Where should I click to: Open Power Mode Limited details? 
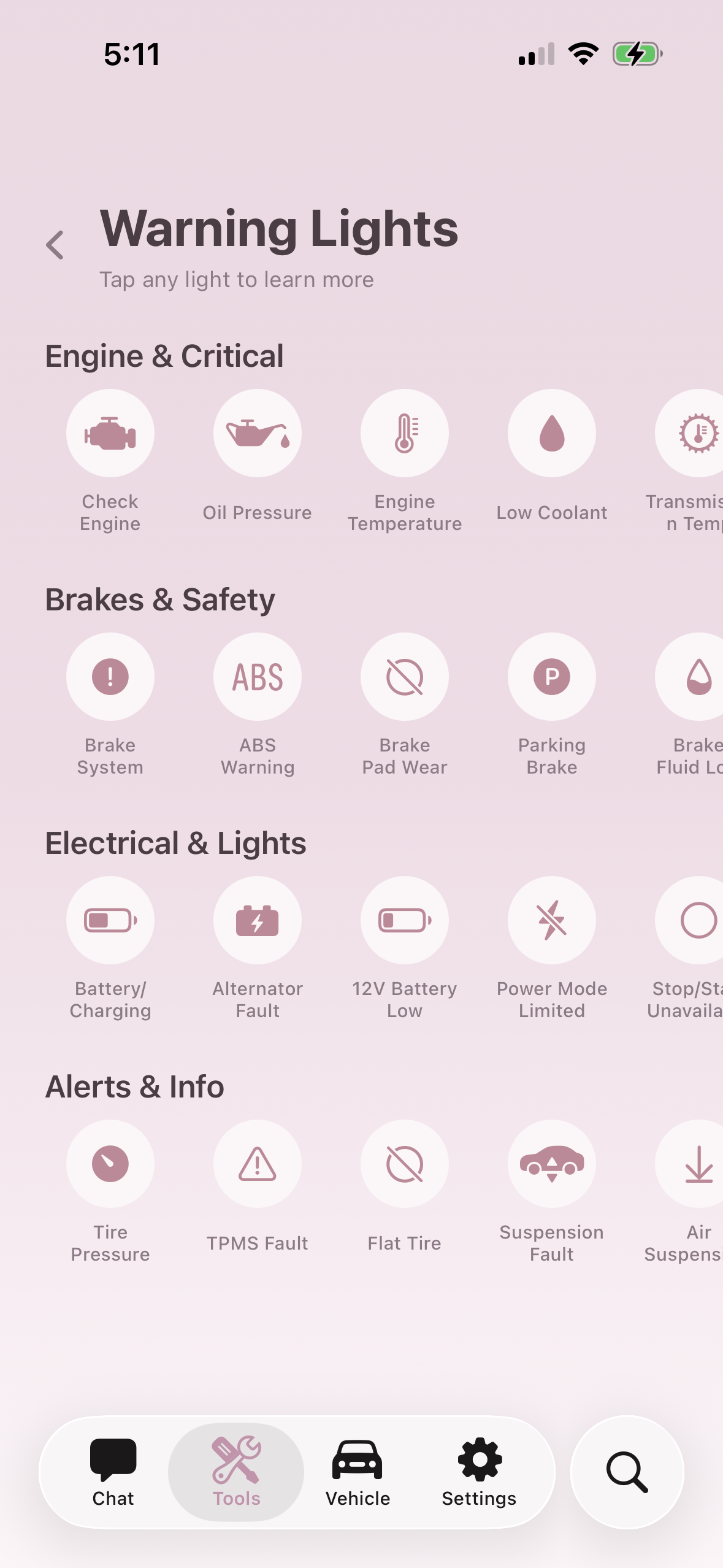(x=552, y=921)
